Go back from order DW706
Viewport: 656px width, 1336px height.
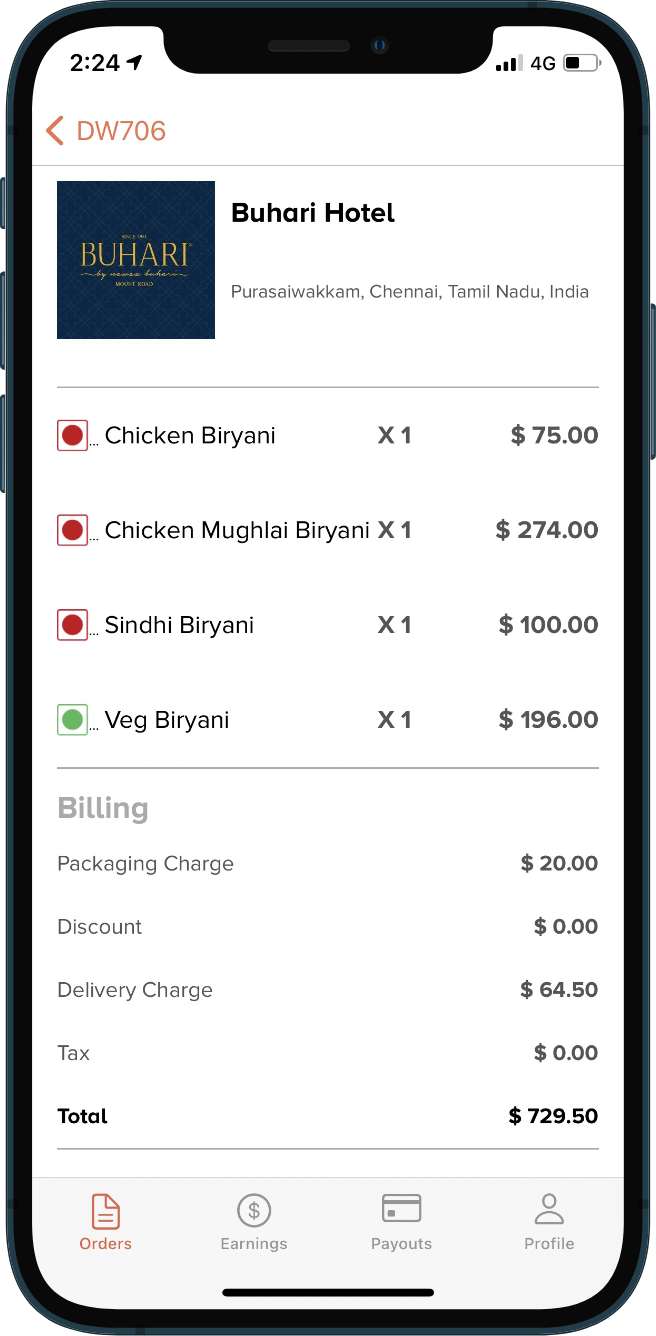click(x=105, y=131)
